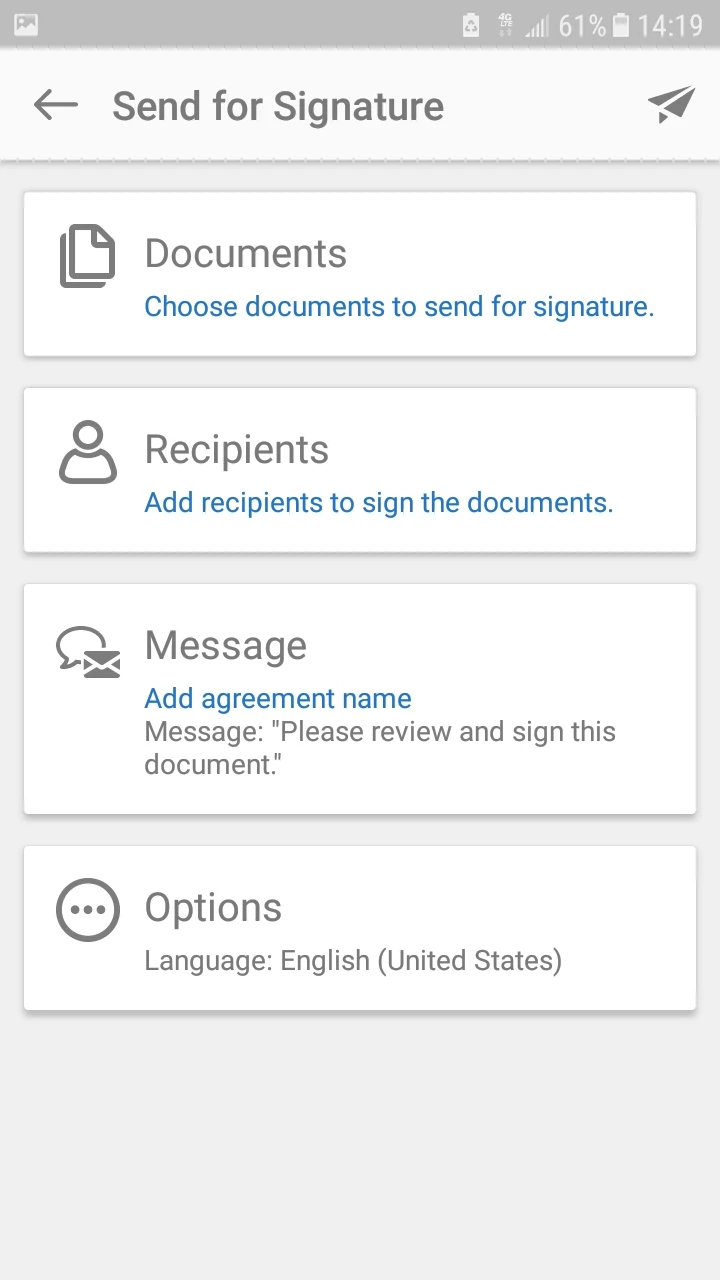Open the Documents card
The height and width of the screenshot is (1280, 720).
click(360, 274)
